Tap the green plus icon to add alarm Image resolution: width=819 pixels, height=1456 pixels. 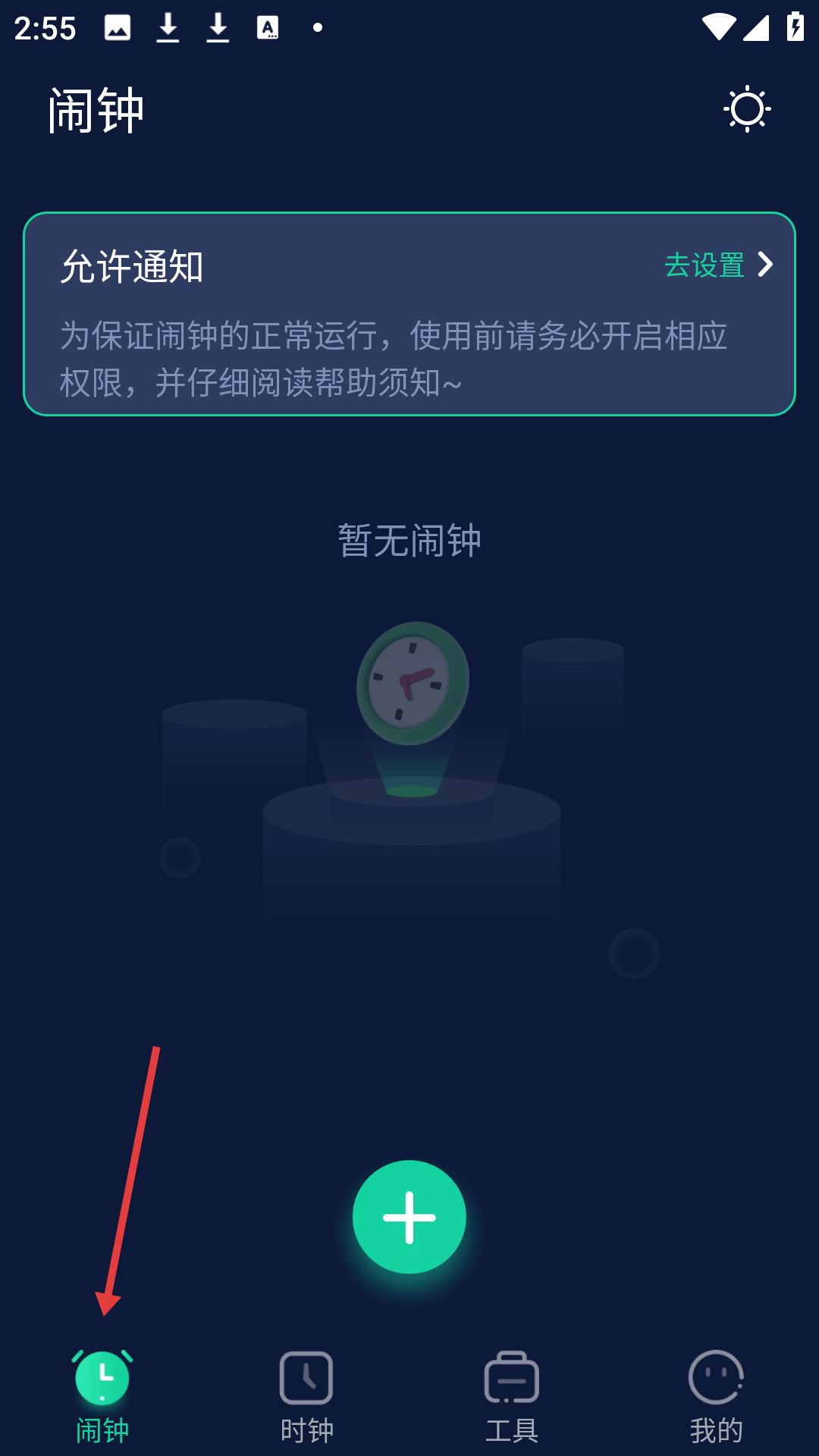(x=409, y=1216)
